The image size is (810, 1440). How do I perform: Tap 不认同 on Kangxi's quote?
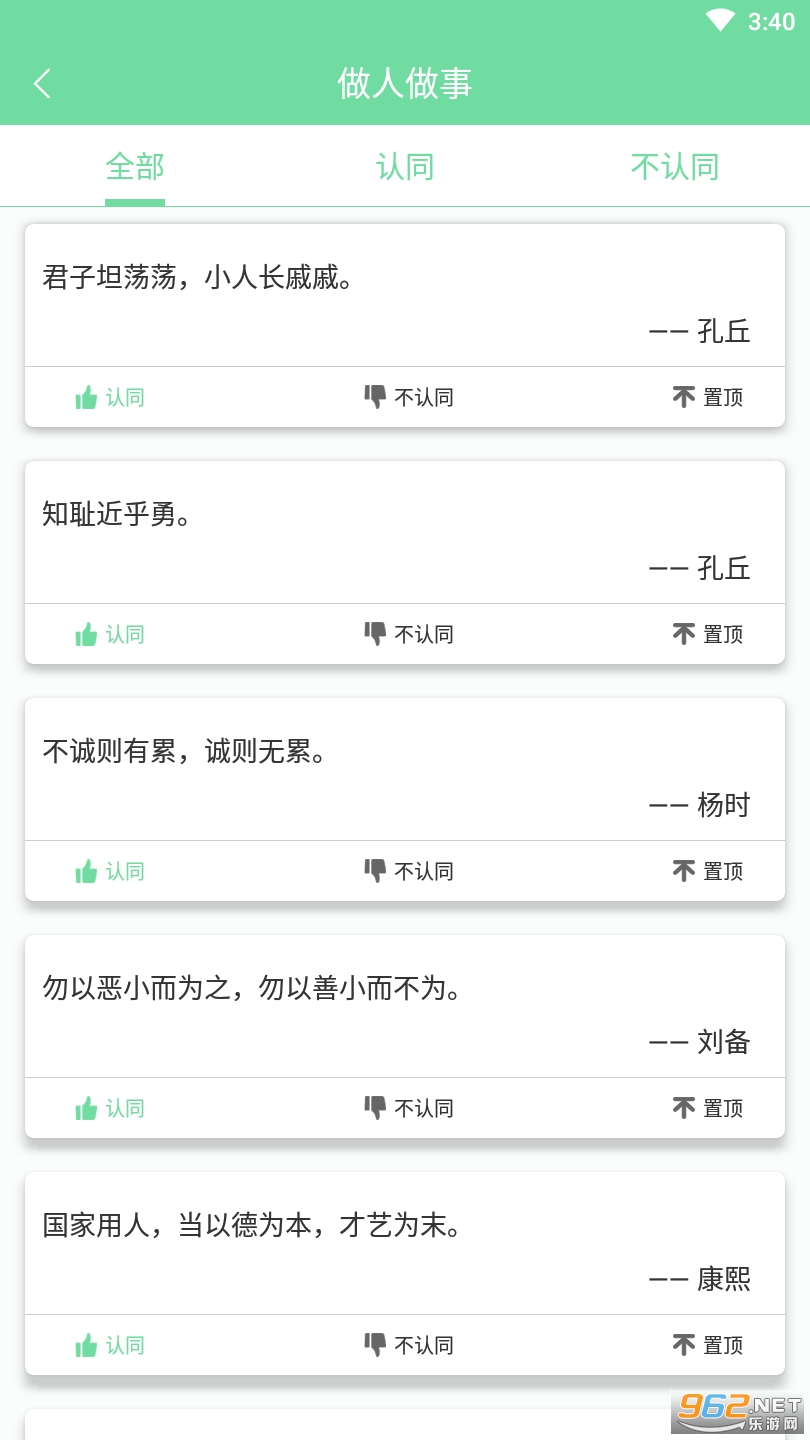click(x=409, y=1345)
